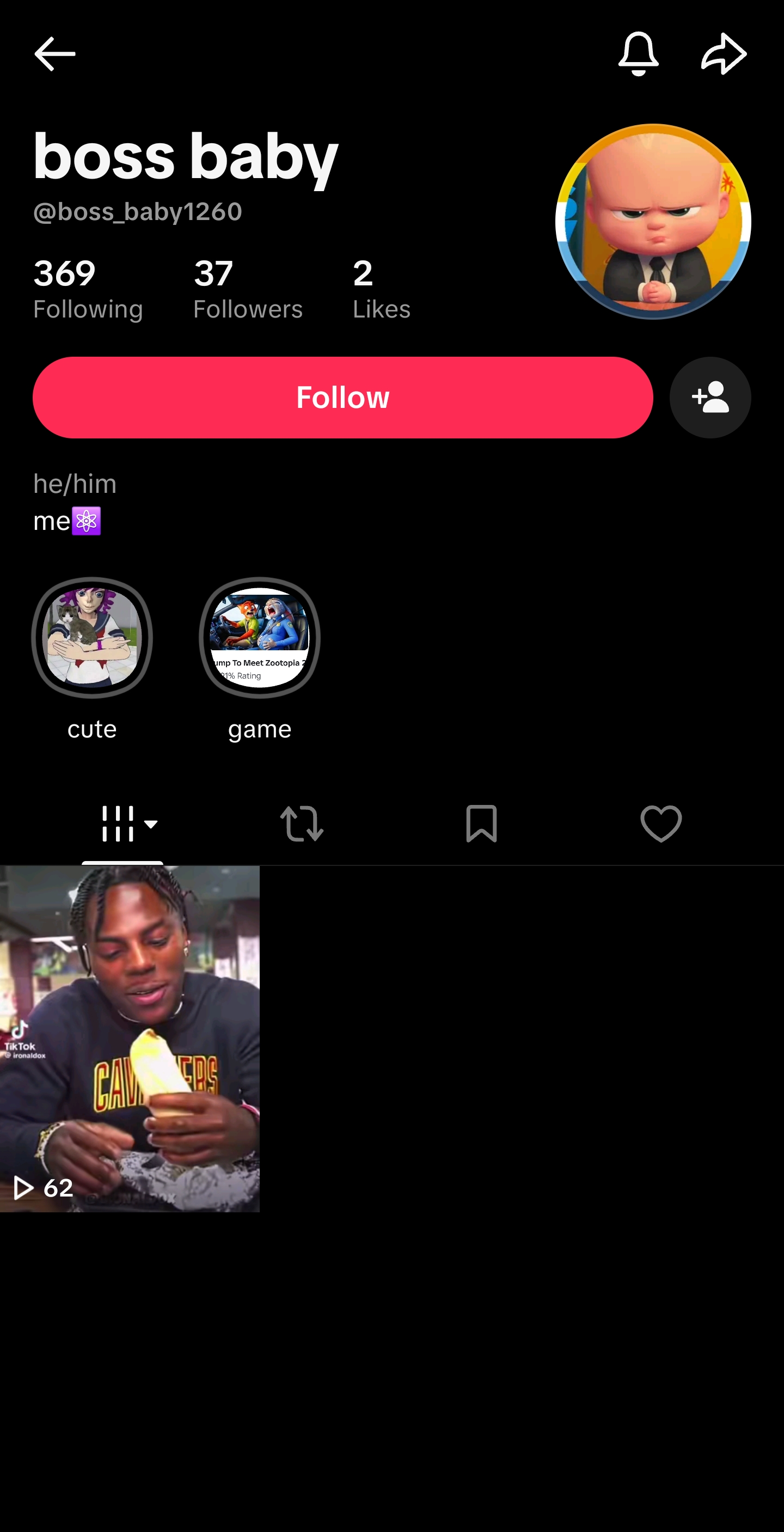Switch to the saved bookmarks tab
The image size is (784, 1532).
click(x=481, y=823)
